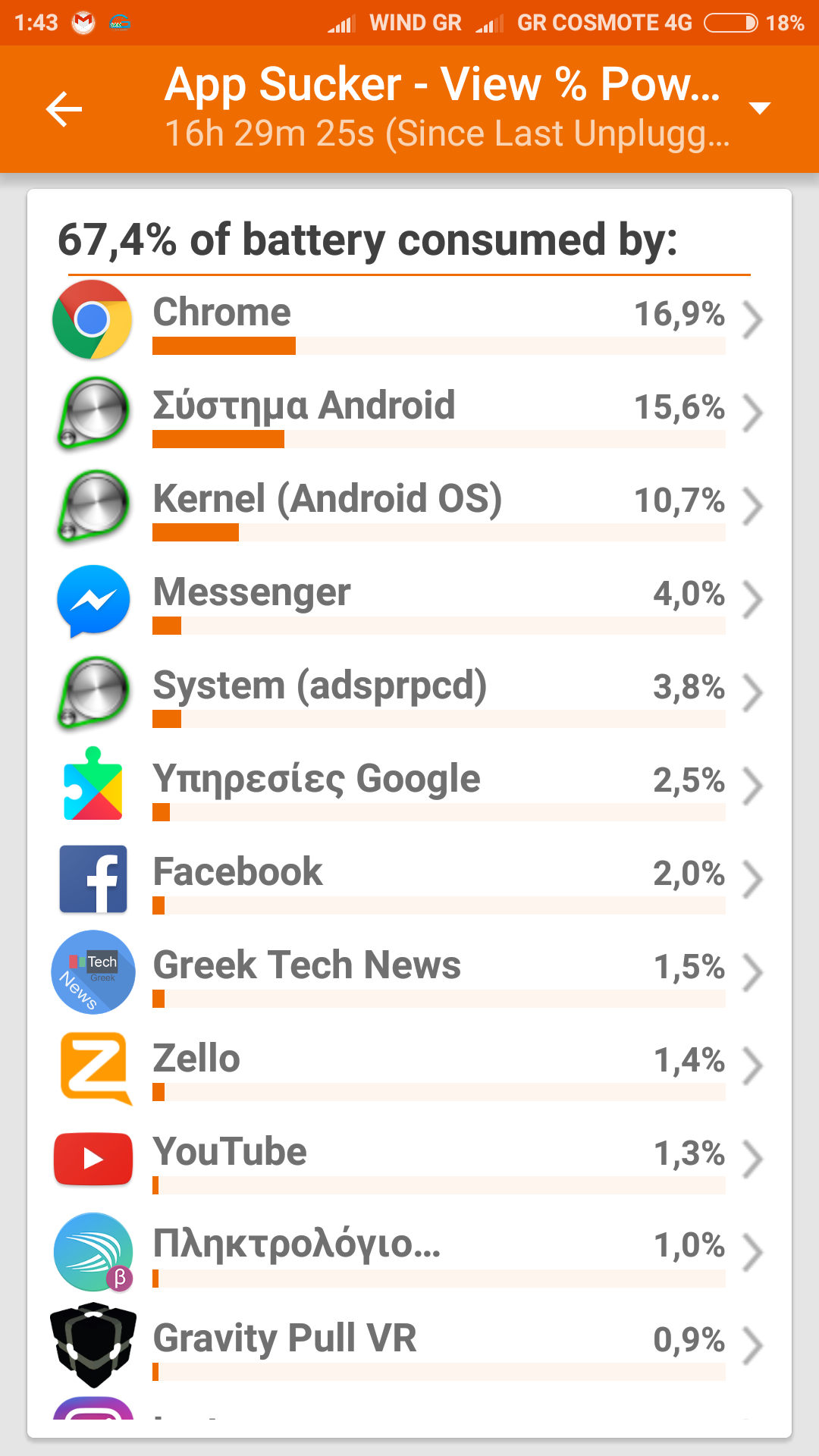Show Facebook power consumption details
This screenshot has width=819, height=1456.
409,879
